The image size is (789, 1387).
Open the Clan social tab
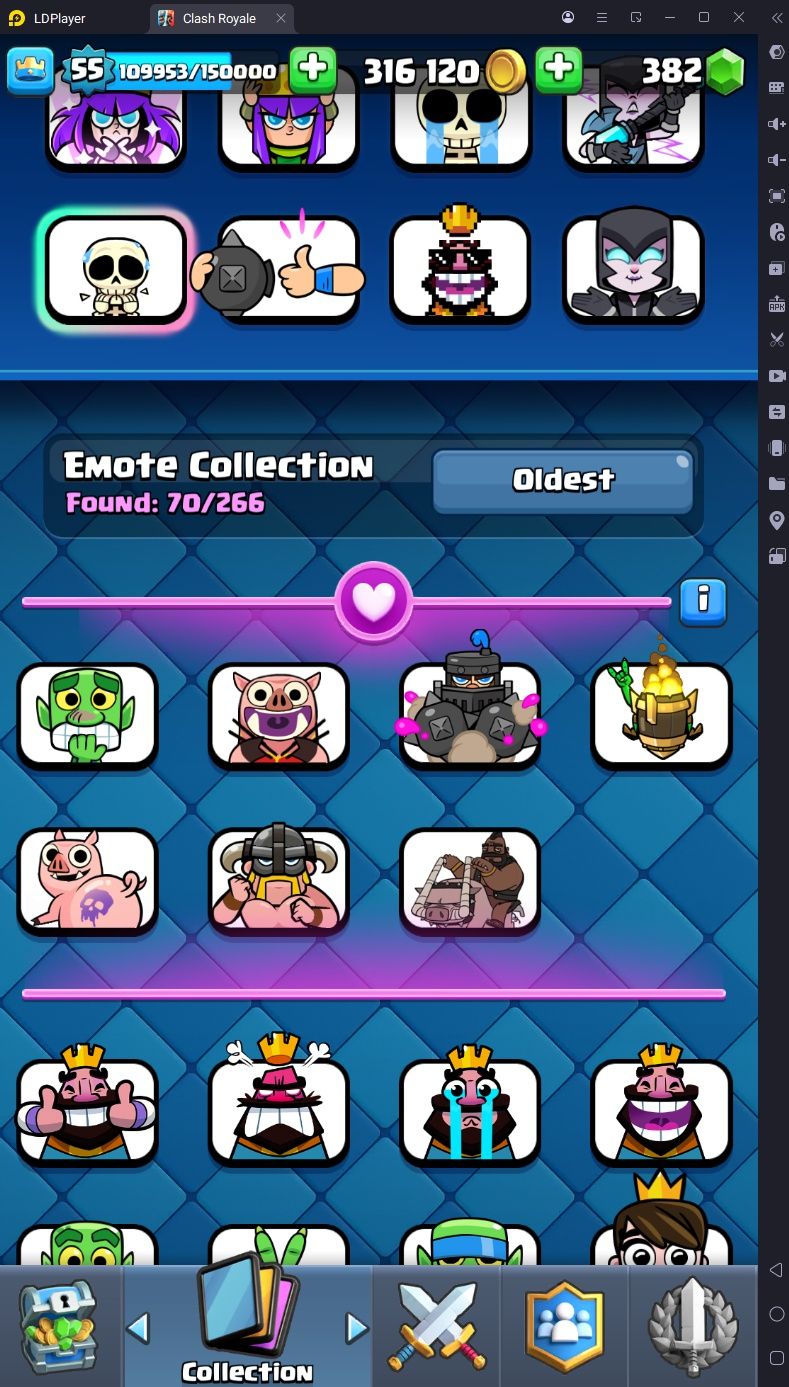coord(566,1325)
